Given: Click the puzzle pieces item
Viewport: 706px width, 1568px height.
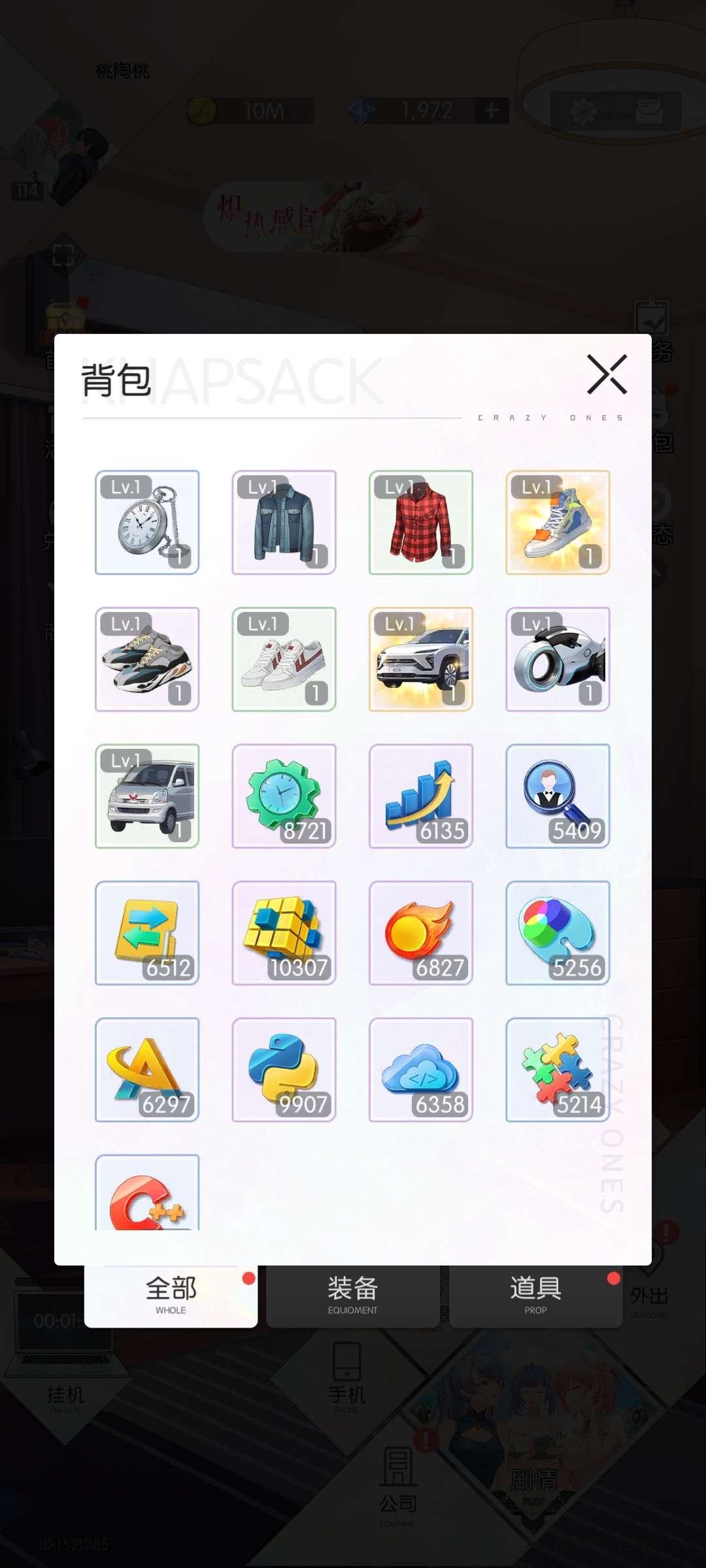Looking at the screenshot, I should coord(558,1069).
